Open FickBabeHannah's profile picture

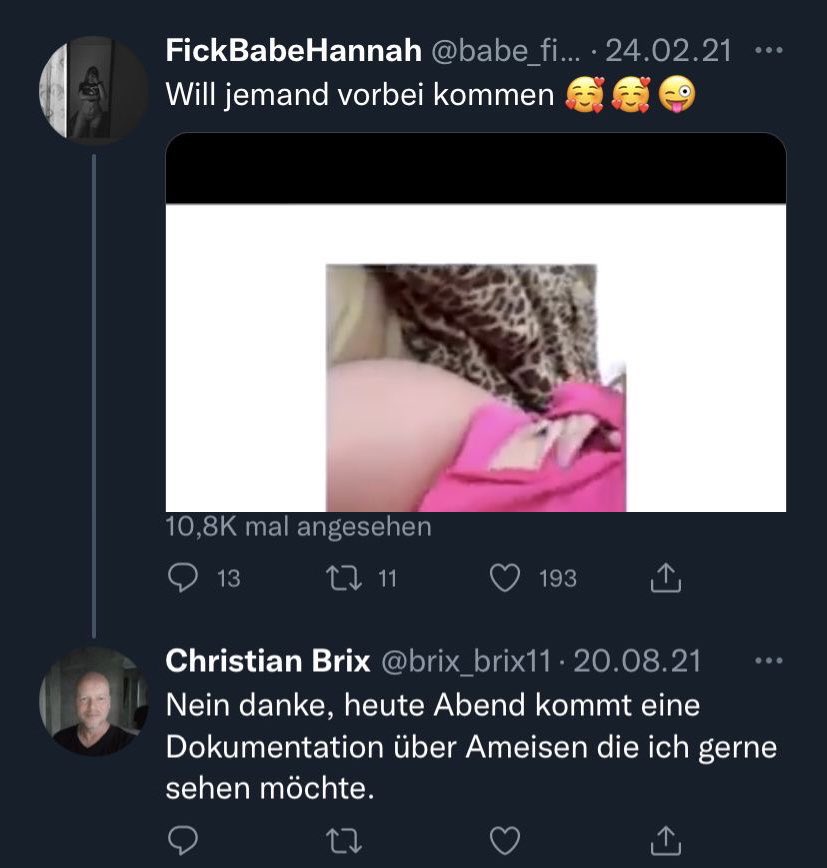(93, 90)
